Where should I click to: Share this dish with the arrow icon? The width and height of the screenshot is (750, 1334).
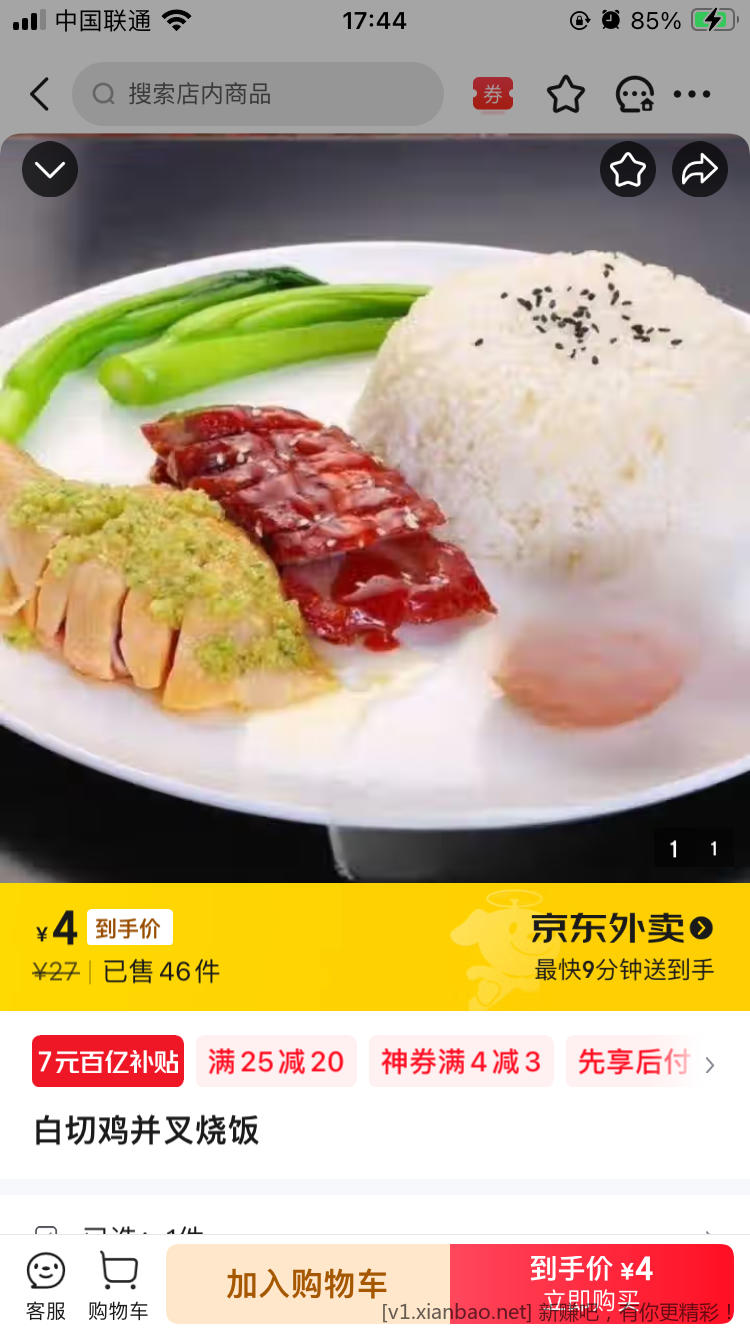click(699, 170)
